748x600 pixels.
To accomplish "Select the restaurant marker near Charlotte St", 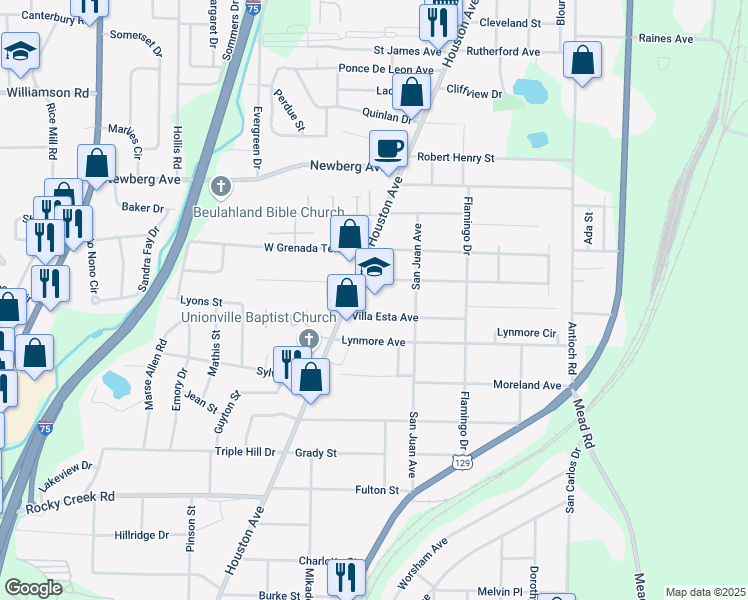I will point(346,578).
